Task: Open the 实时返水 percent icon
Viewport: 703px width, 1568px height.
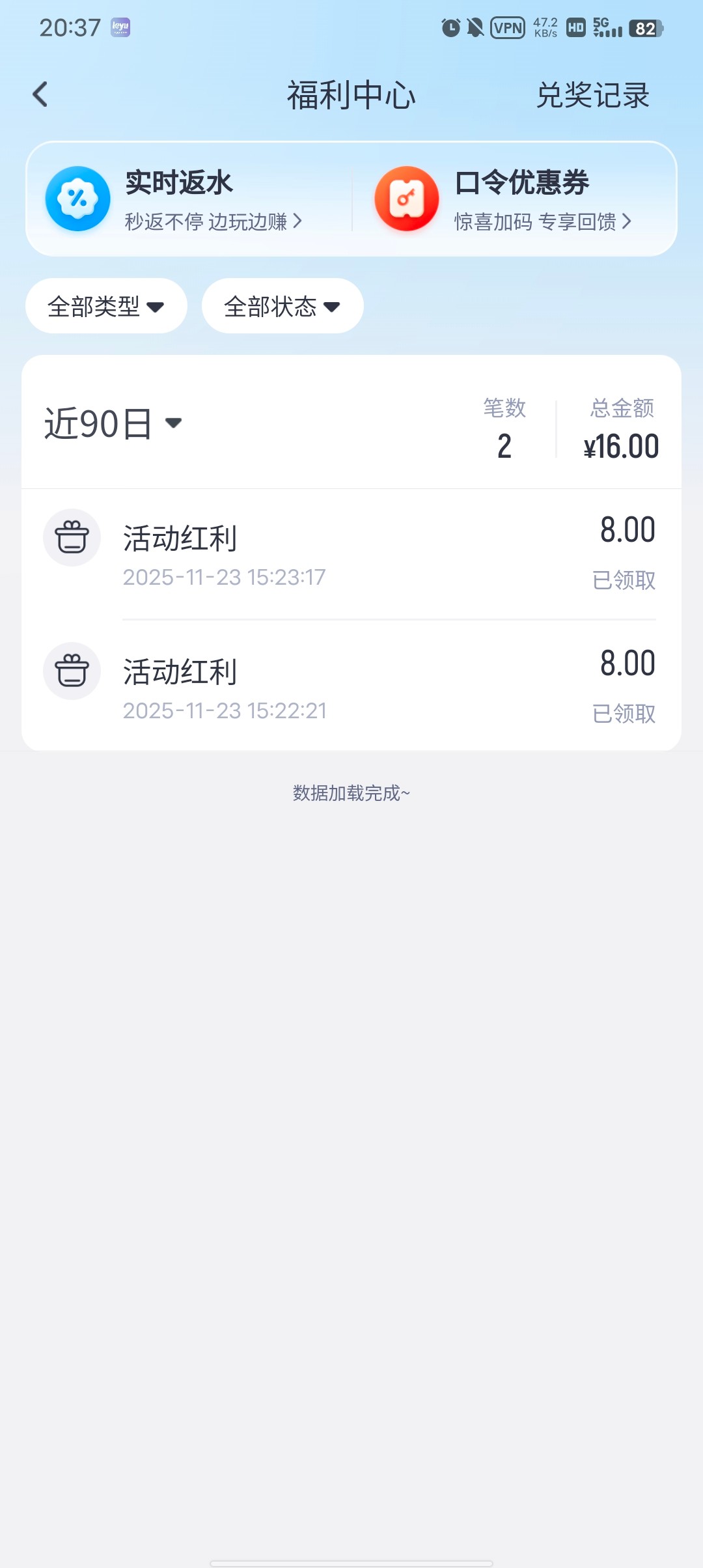Action: point(77,199)
